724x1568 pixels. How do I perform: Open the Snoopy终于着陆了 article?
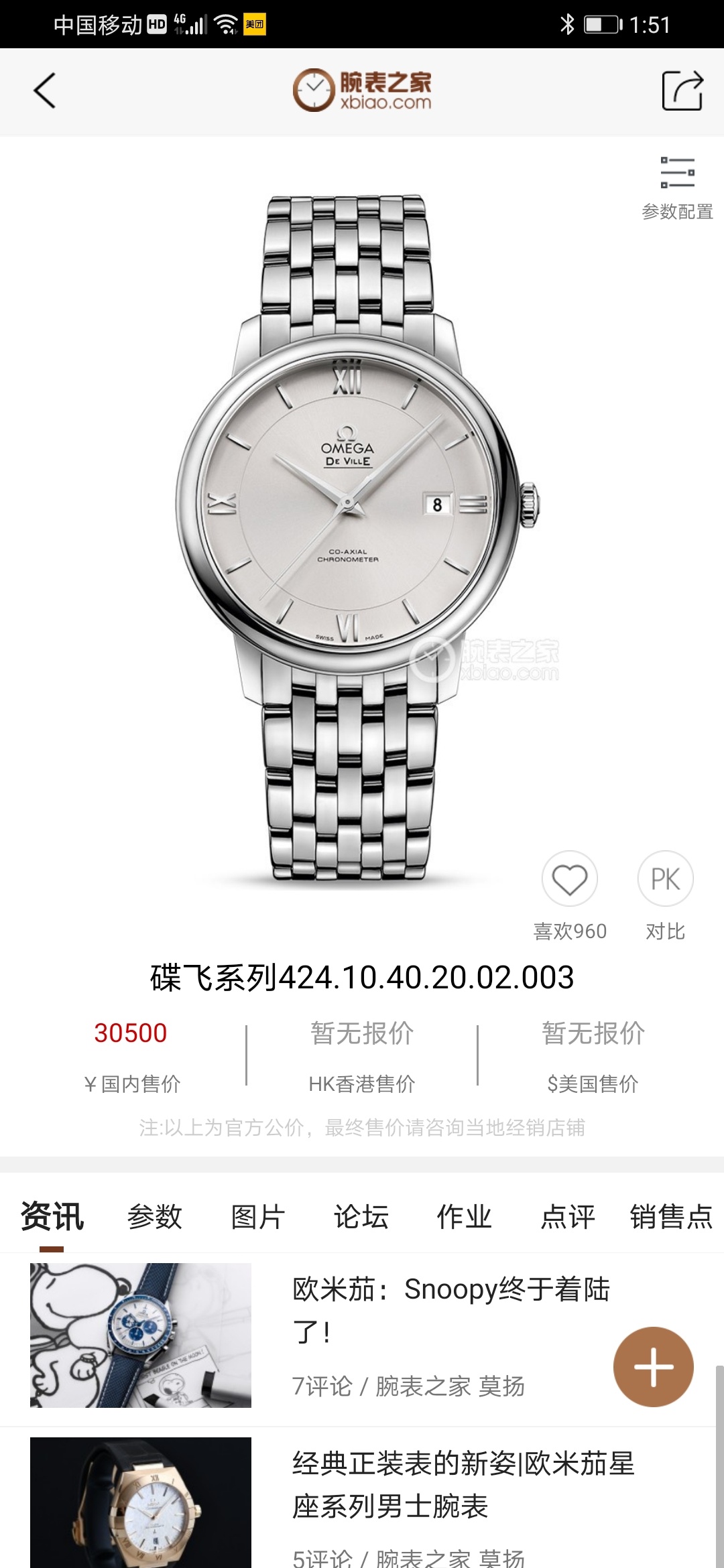coord(450,1309)
